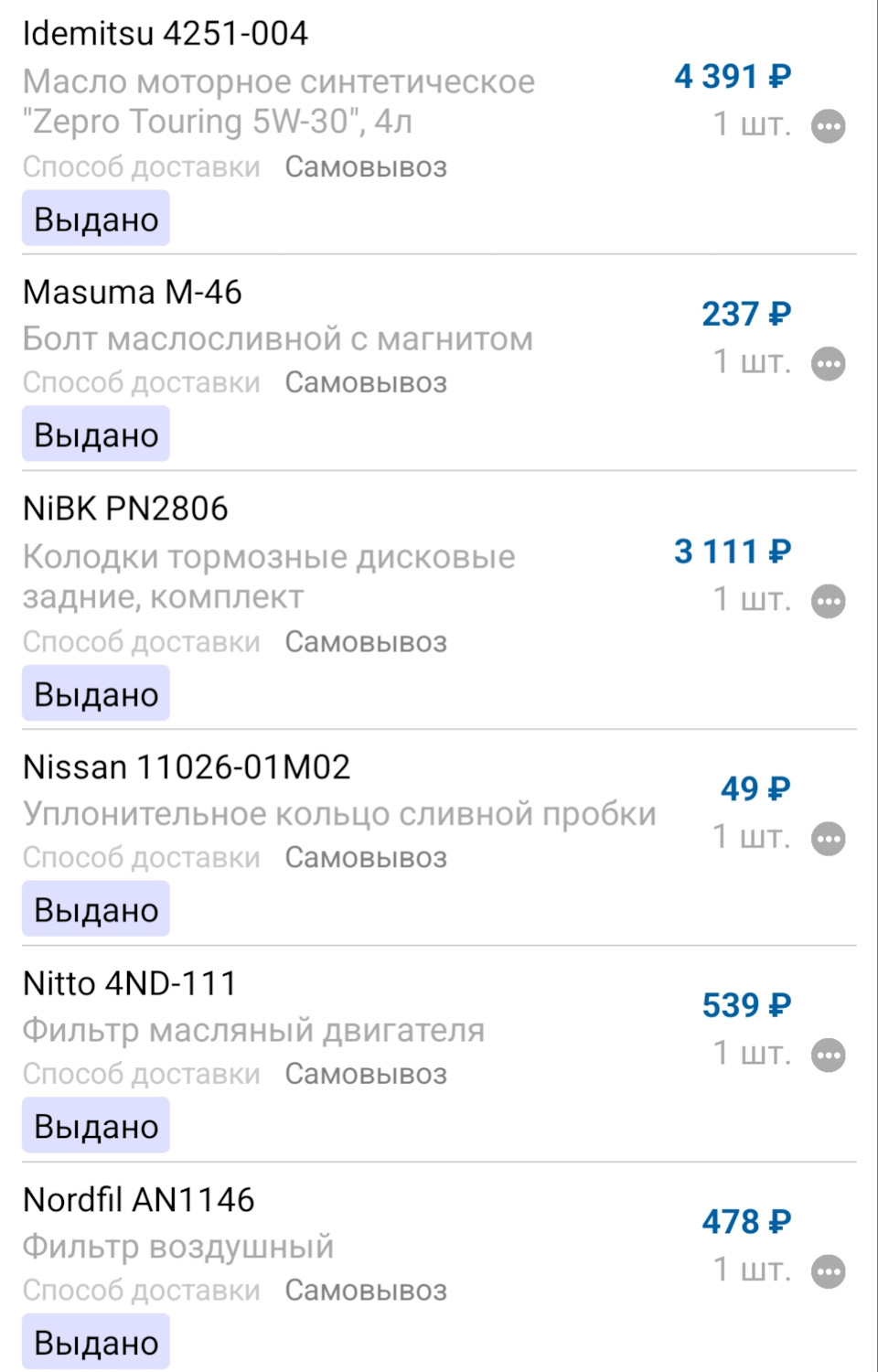Click the Выдано badge on the Nitto oil filter

point(95,1124)
